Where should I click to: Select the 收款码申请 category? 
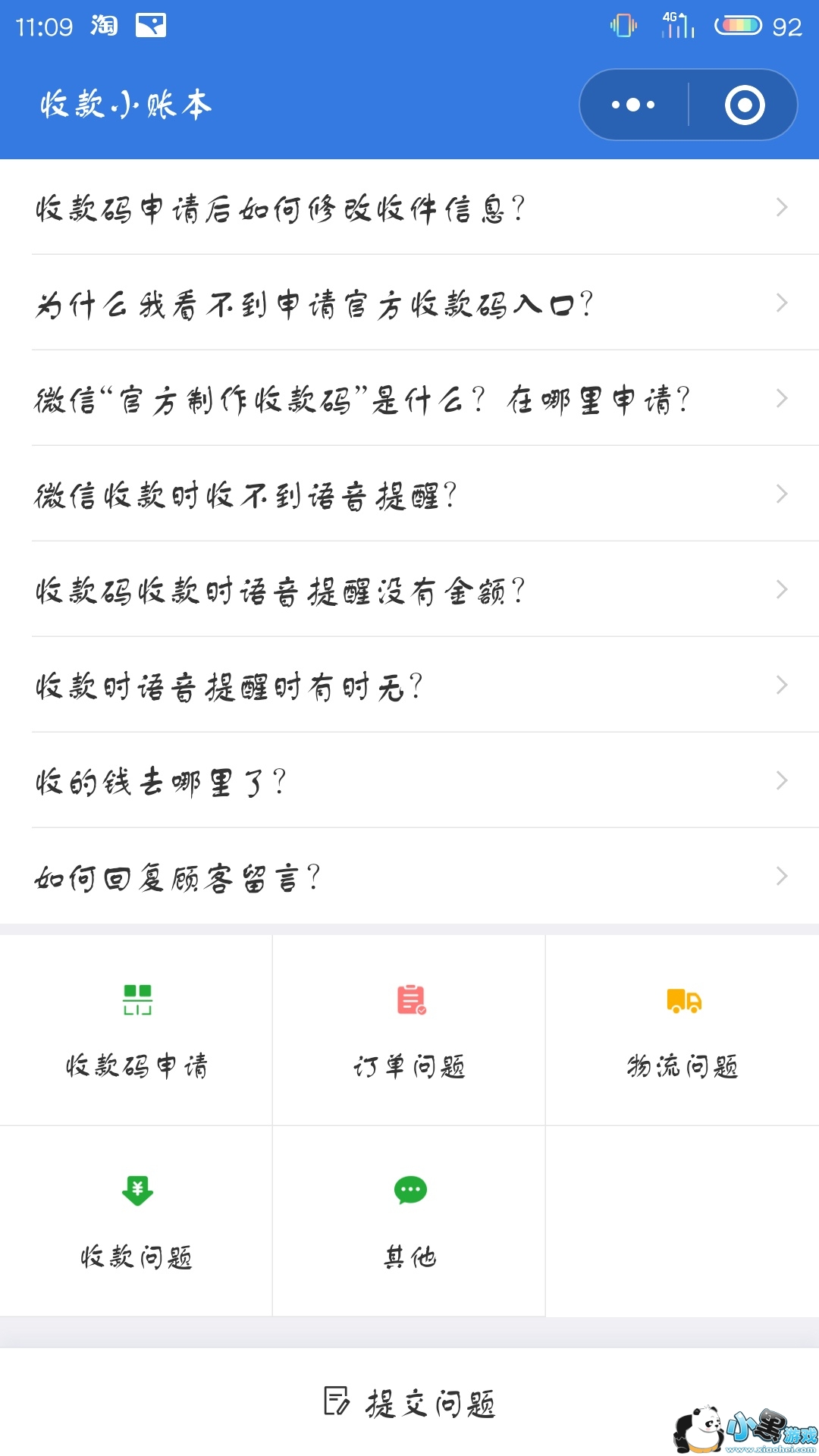click(136, 1030)
